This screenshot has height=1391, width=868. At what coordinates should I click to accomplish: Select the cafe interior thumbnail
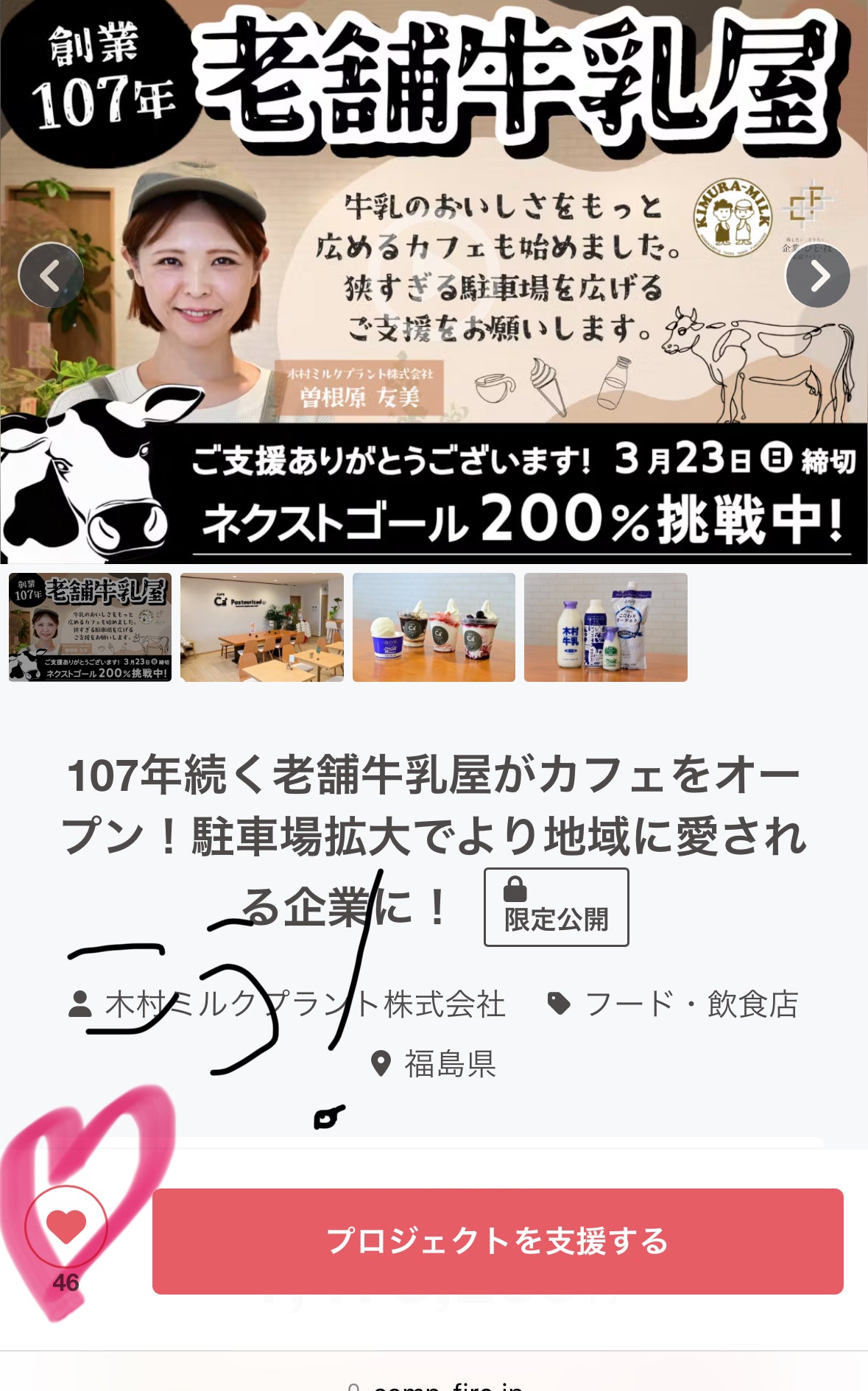(261, 627)
